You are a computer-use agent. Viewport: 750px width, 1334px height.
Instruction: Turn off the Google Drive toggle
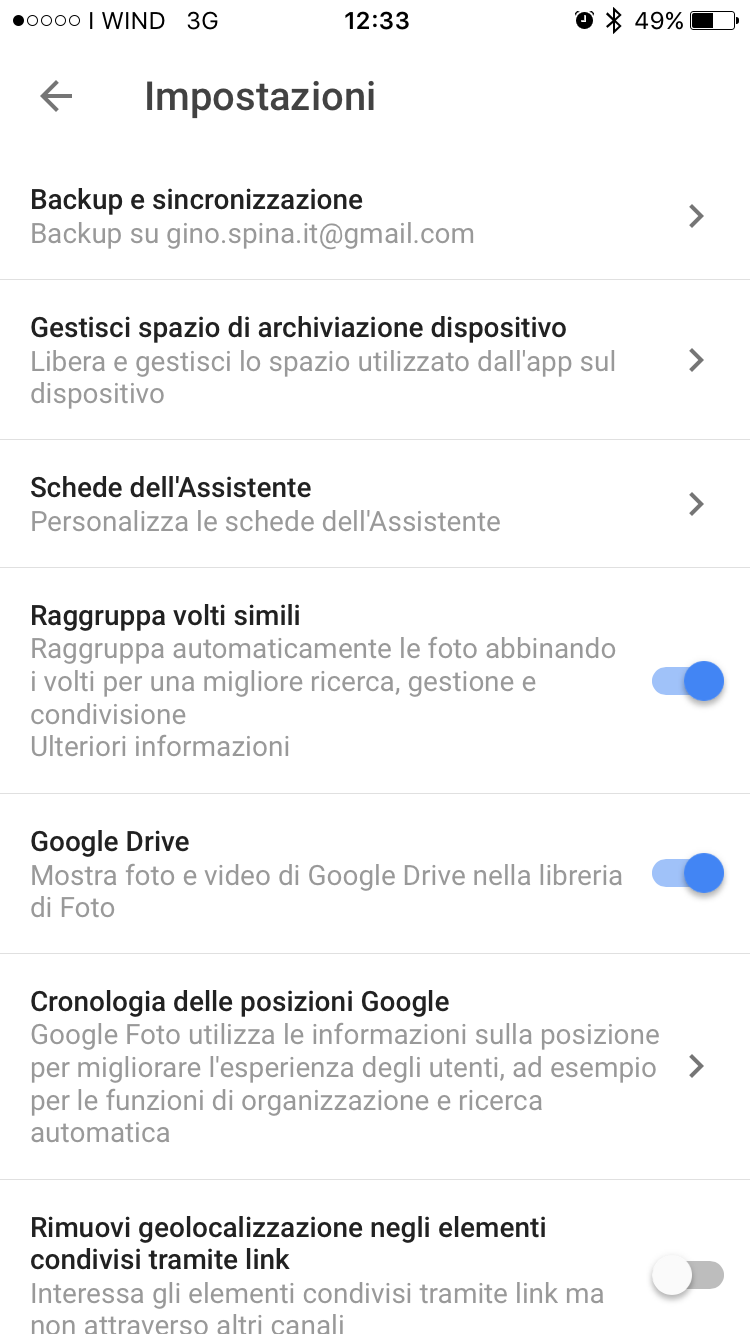(x=688, y=874)
